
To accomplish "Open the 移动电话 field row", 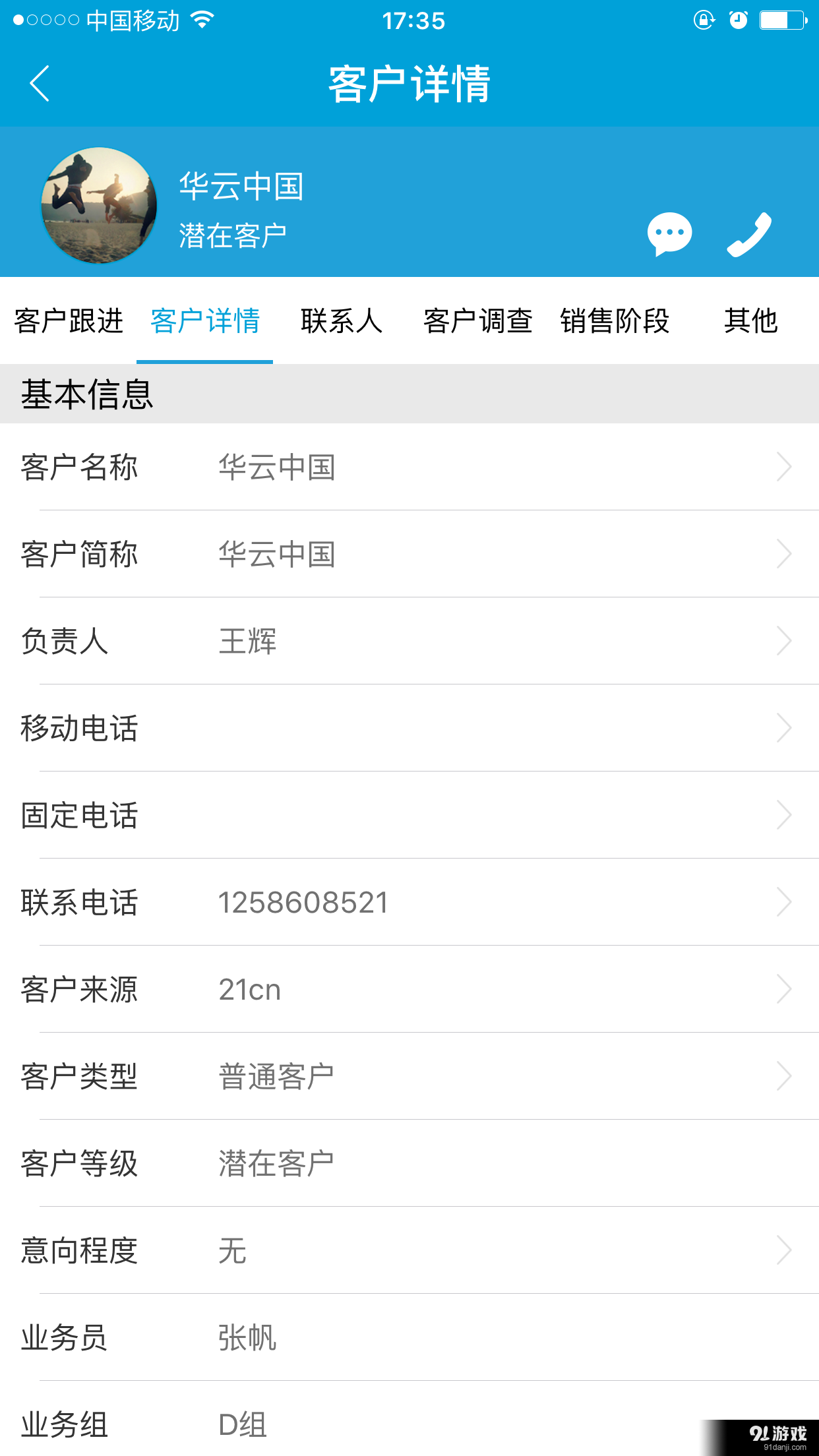I will [x=409, y=728].
